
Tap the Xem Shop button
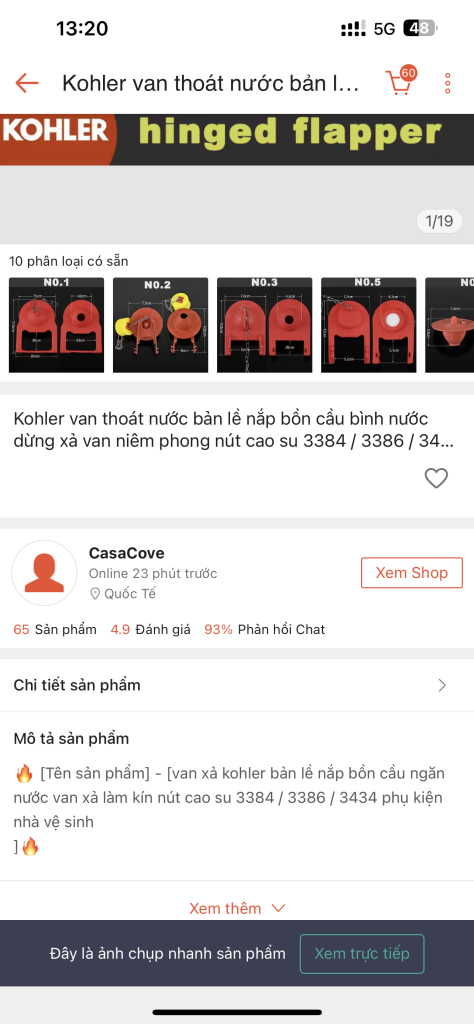[412, 573]
